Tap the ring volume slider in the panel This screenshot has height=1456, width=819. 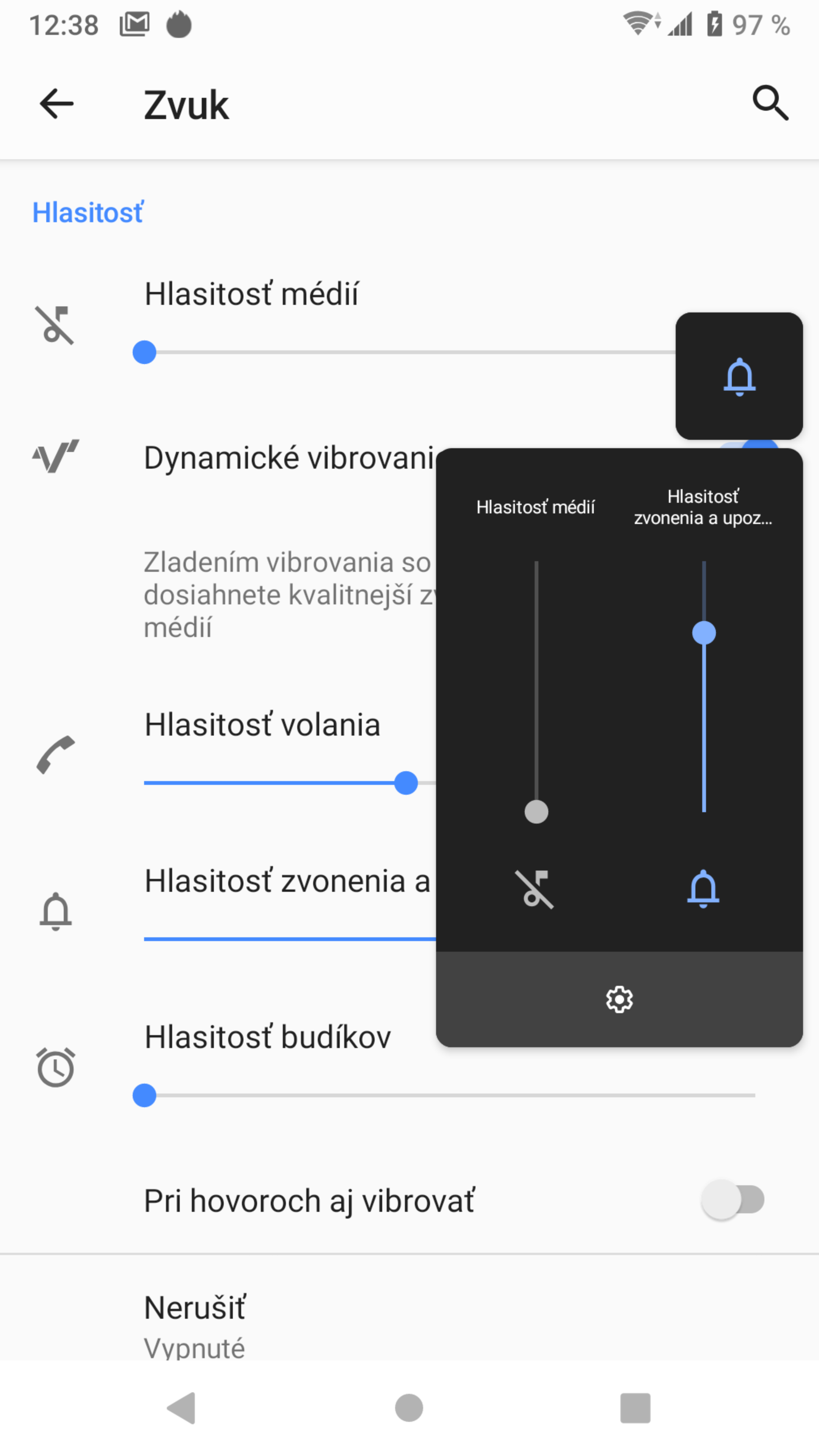point(704,686)
